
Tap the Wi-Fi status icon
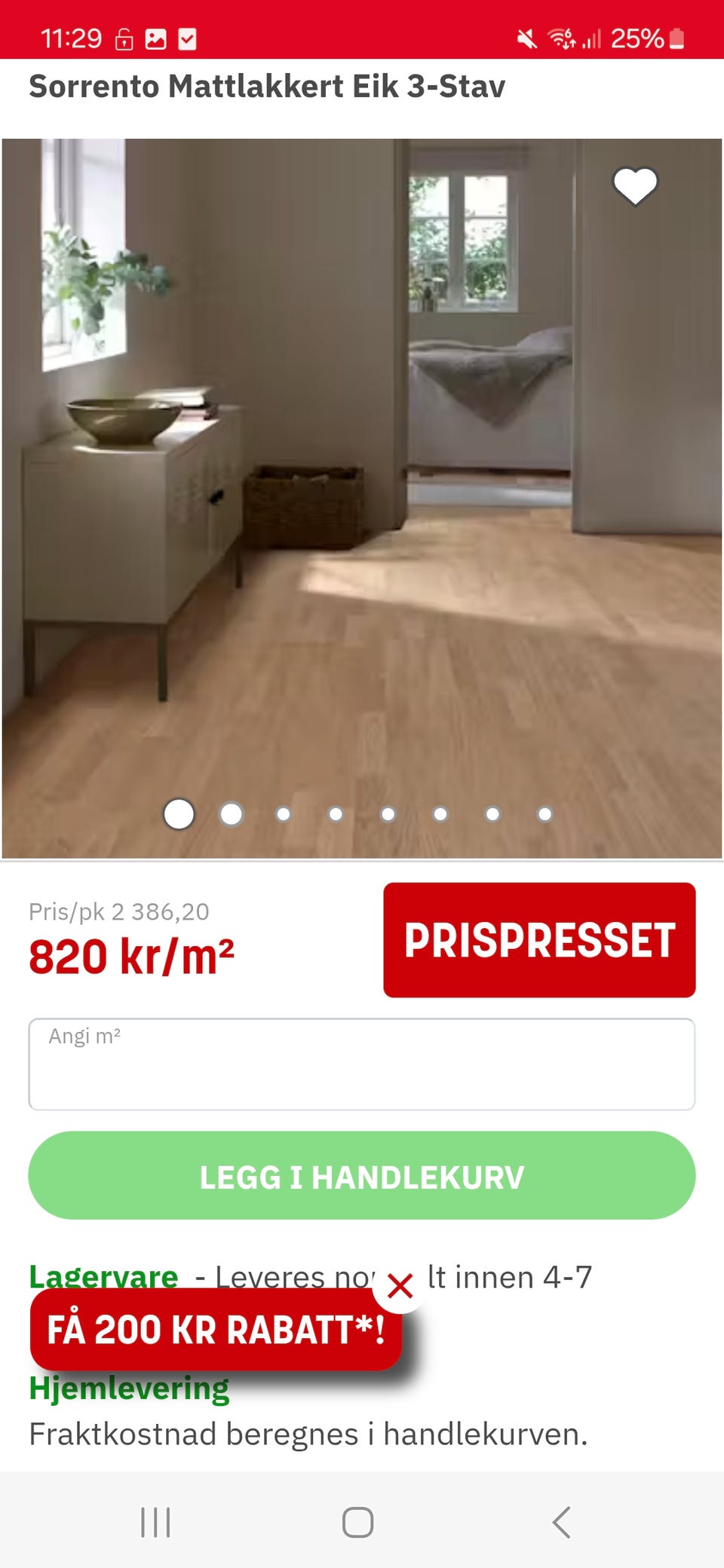pyautogui.click(x=561, y=36)
